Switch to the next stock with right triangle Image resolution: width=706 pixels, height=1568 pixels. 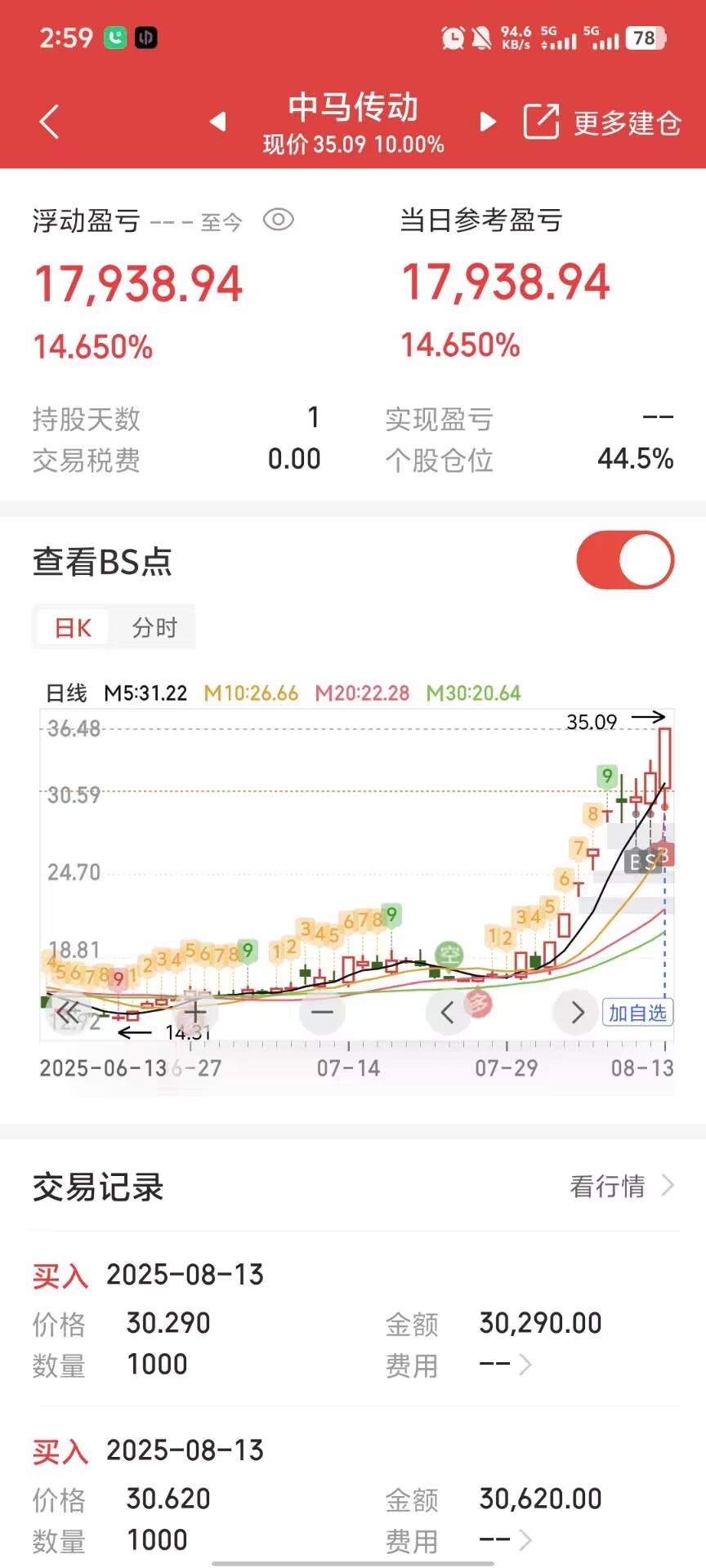coord(488,122)
